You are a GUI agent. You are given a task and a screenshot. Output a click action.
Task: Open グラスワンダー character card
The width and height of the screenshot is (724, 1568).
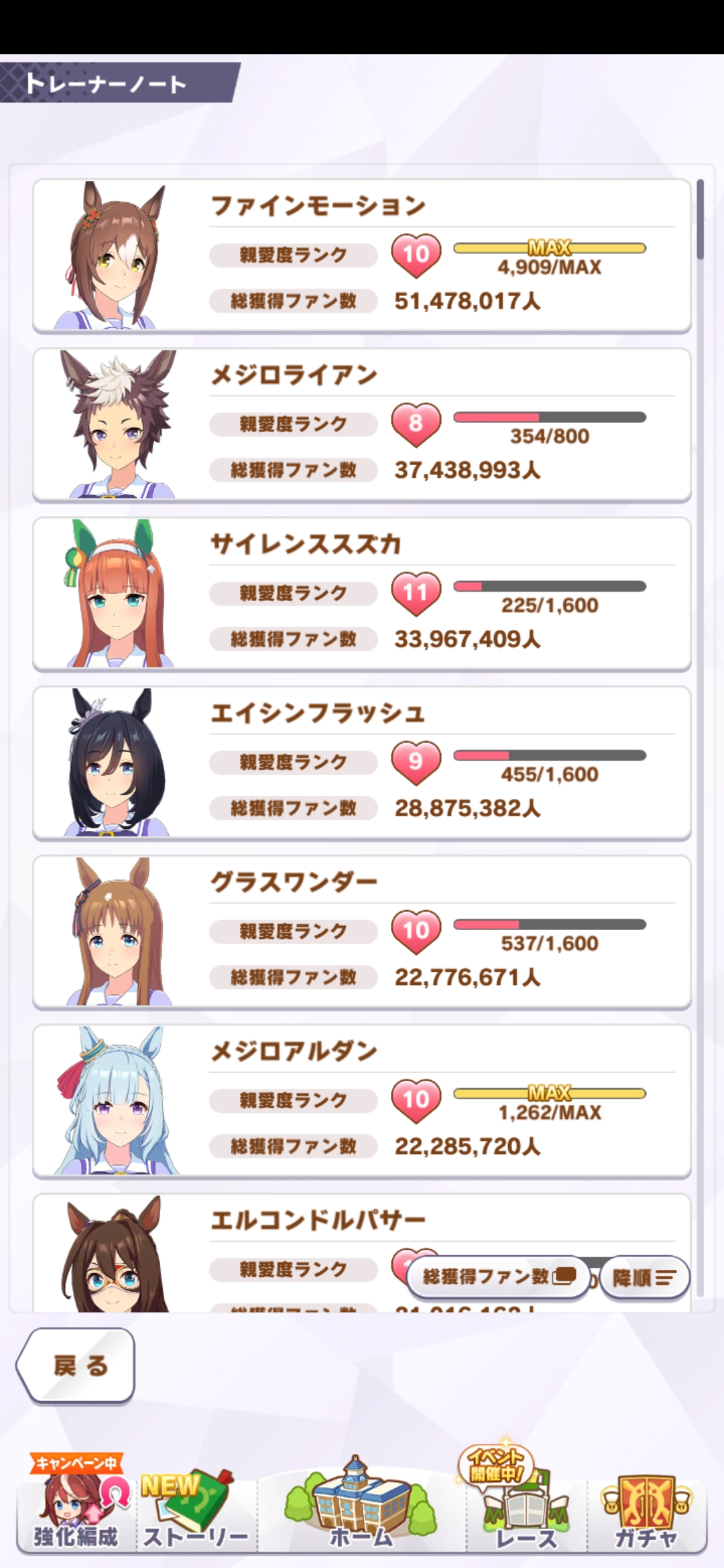click(x=362, y=931)
